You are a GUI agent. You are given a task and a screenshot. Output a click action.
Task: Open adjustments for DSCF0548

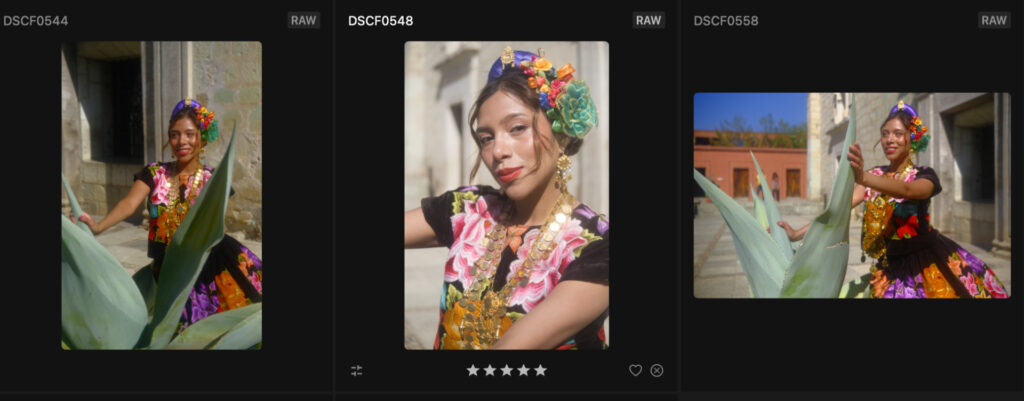coord(357,370)
